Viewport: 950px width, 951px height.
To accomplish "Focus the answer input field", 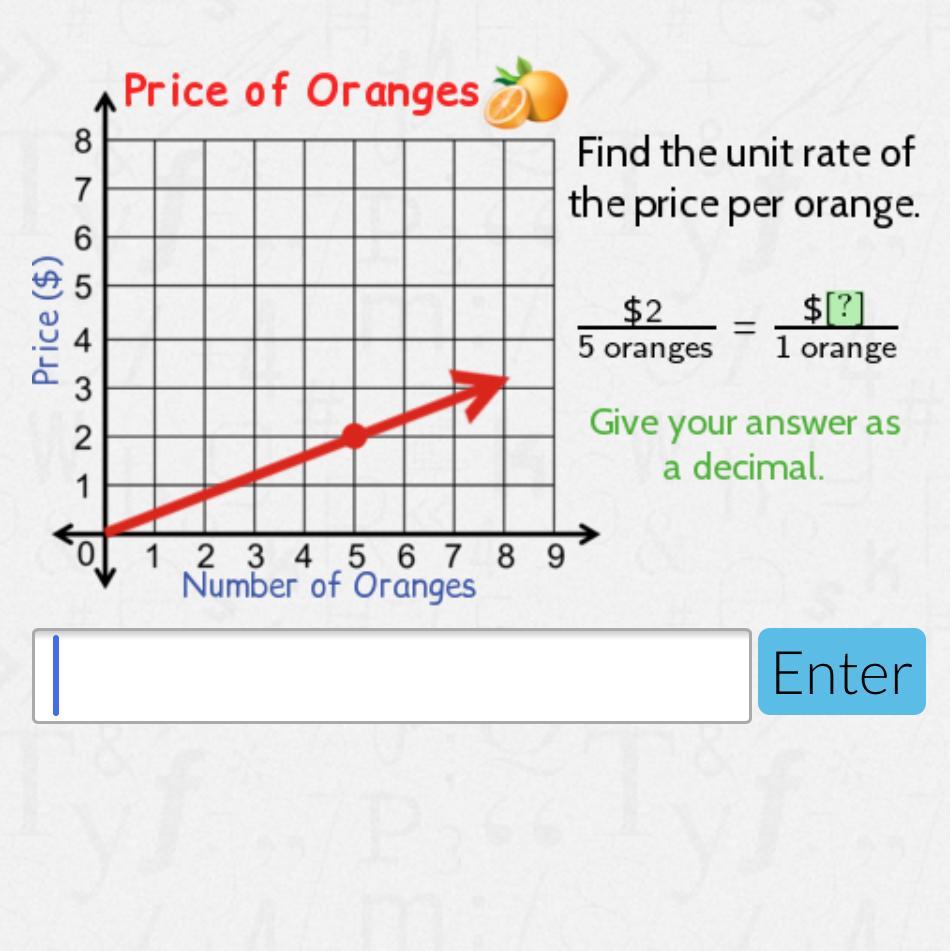I will coord(392,675).
